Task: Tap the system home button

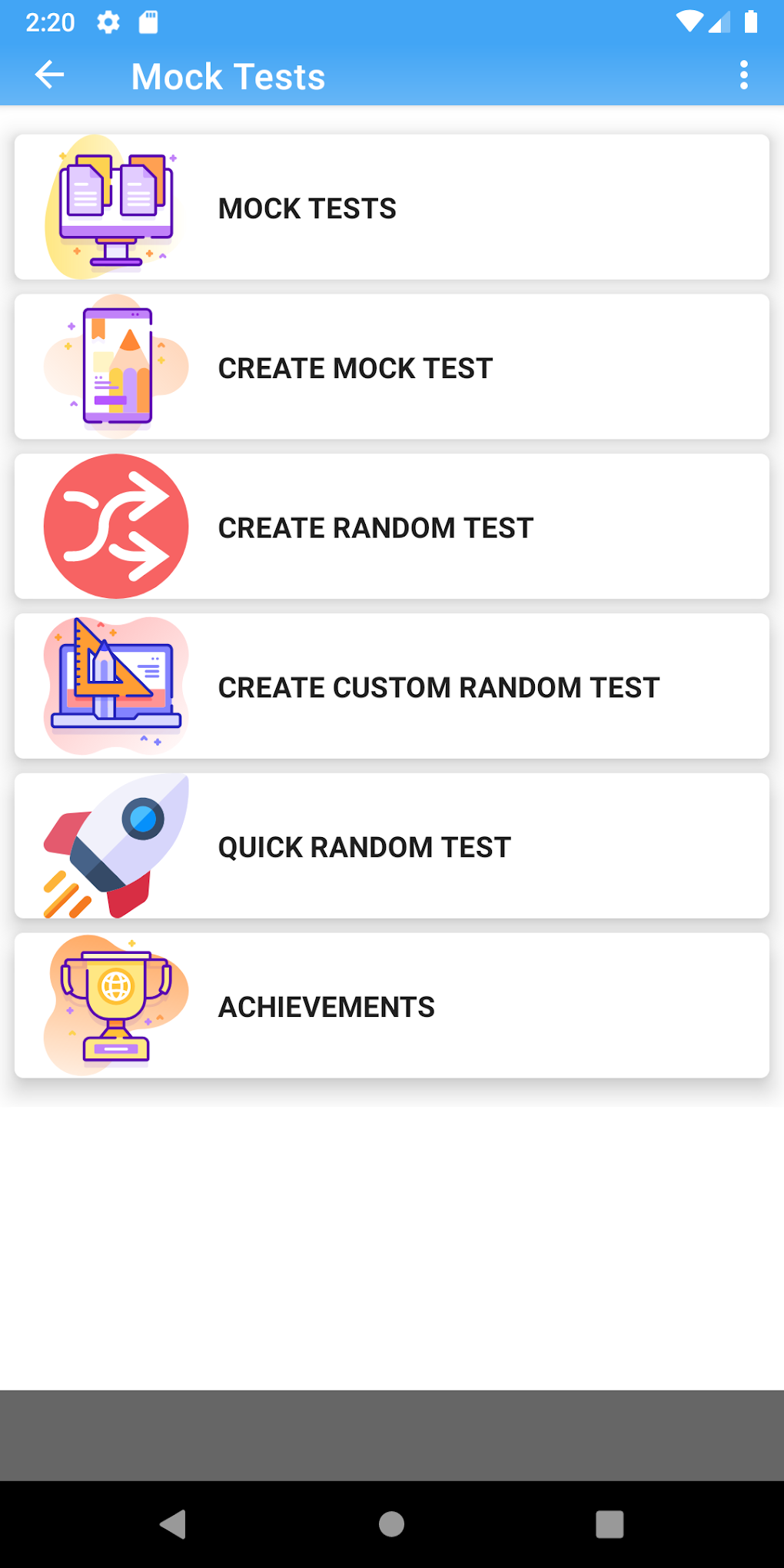Action: [392, 1523]
